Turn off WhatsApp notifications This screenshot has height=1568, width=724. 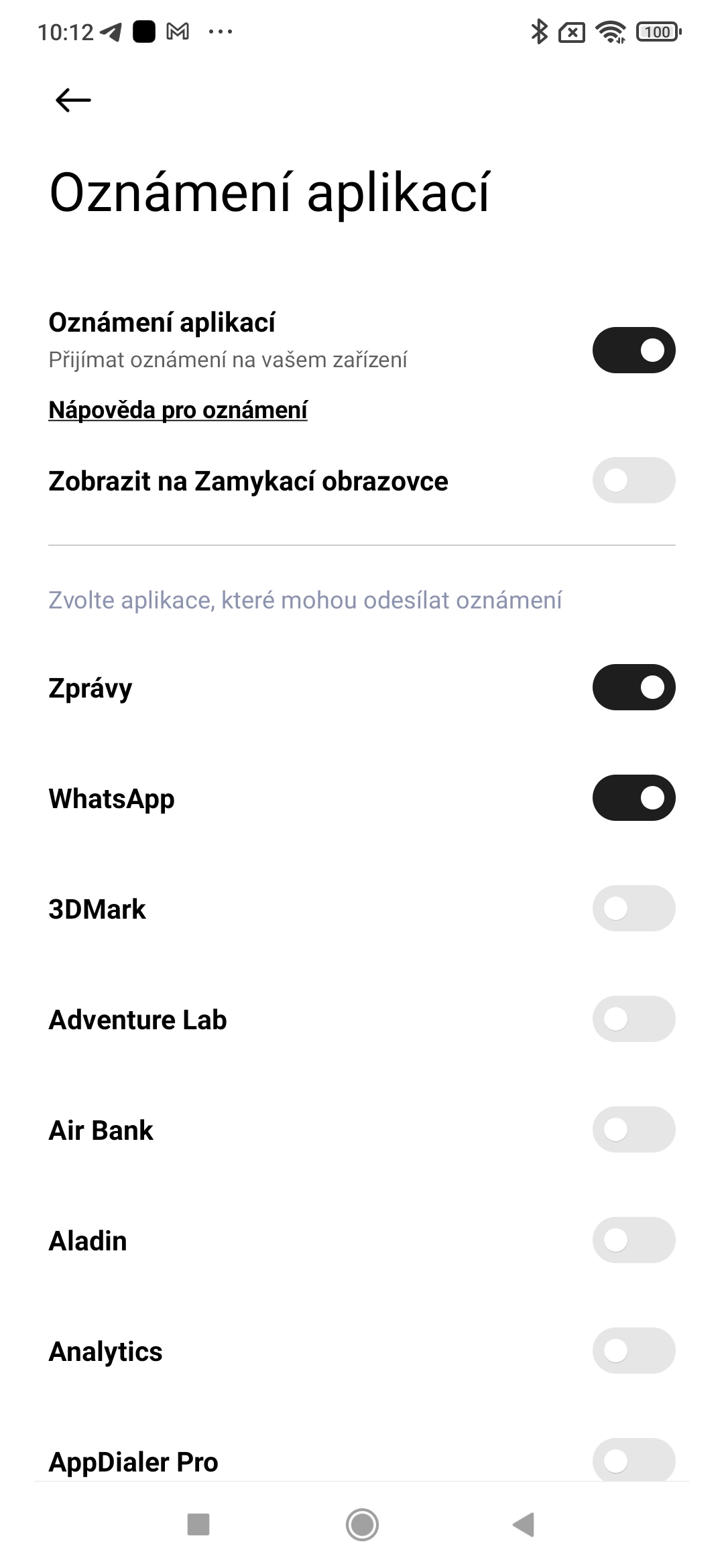[x=633, y=797]
